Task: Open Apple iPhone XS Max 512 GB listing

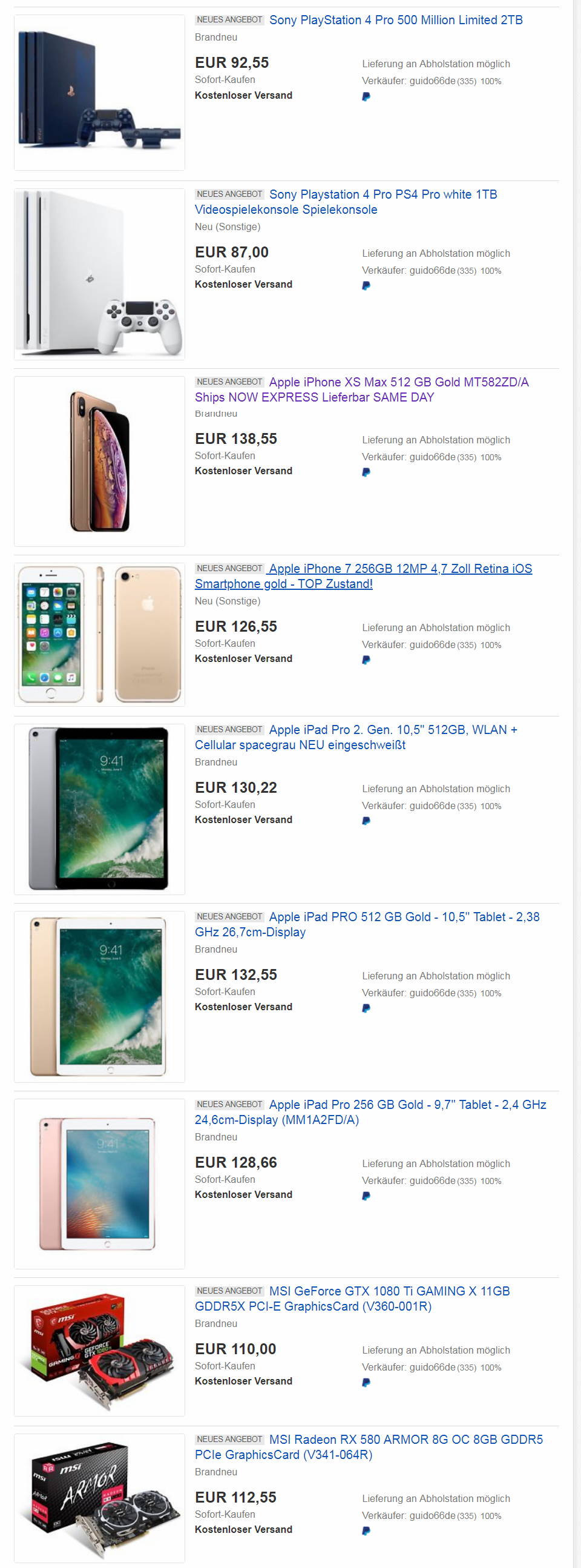Action: point(398,382)
